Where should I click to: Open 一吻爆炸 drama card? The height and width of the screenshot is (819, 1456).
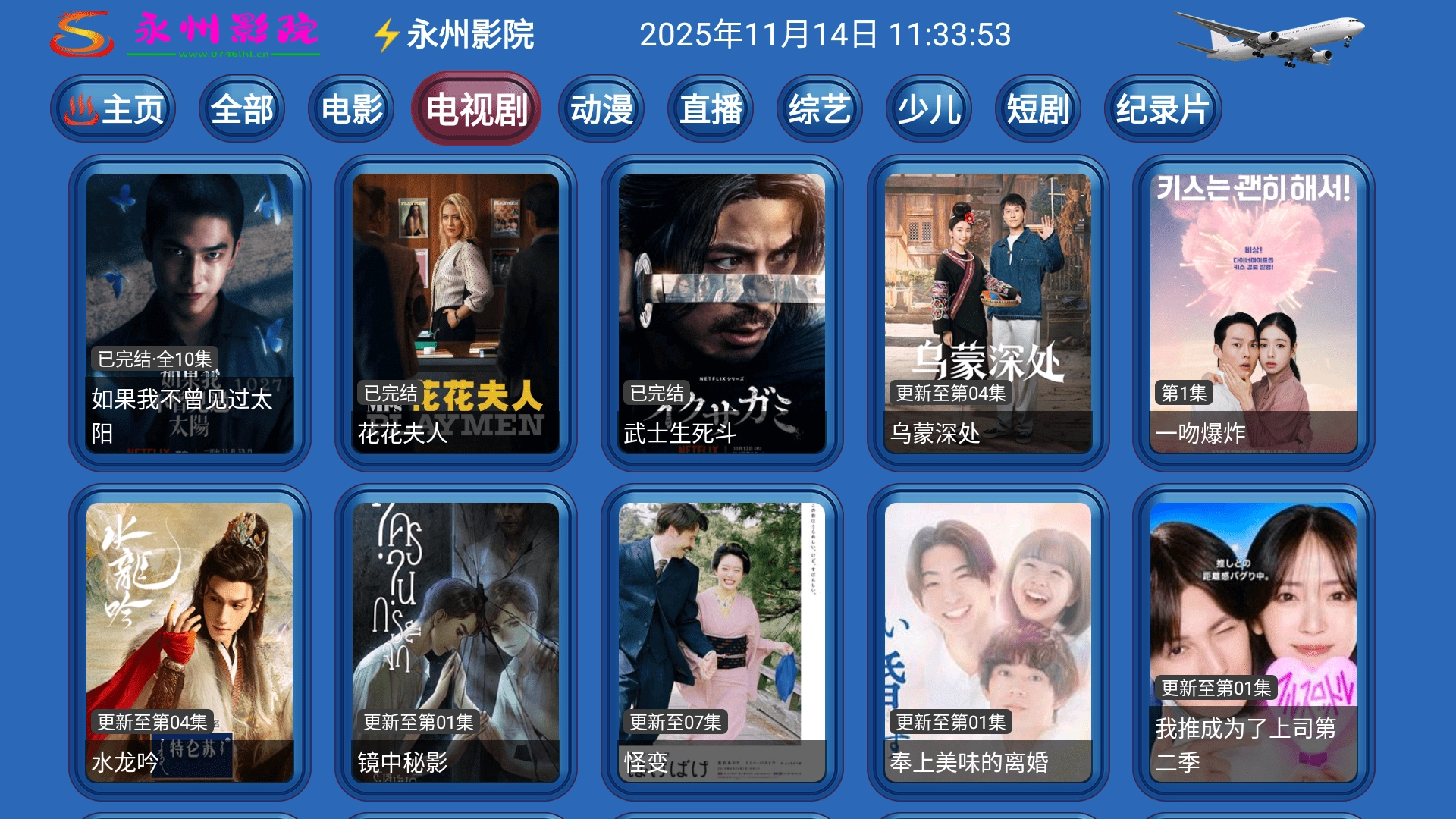(x=1253, y=313)
